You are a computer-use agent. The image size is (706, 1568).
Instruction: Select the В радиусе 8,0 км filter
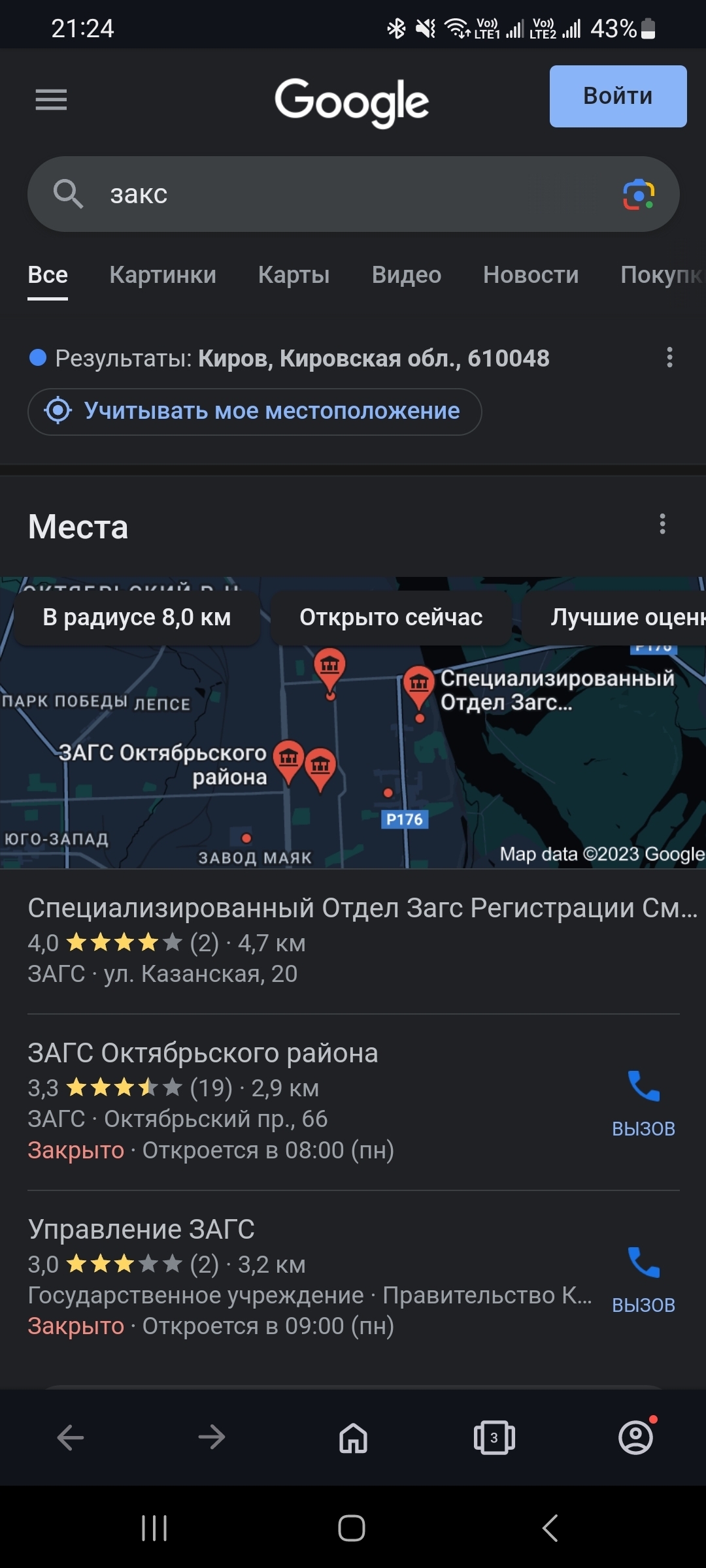click(x=137, y=617)
